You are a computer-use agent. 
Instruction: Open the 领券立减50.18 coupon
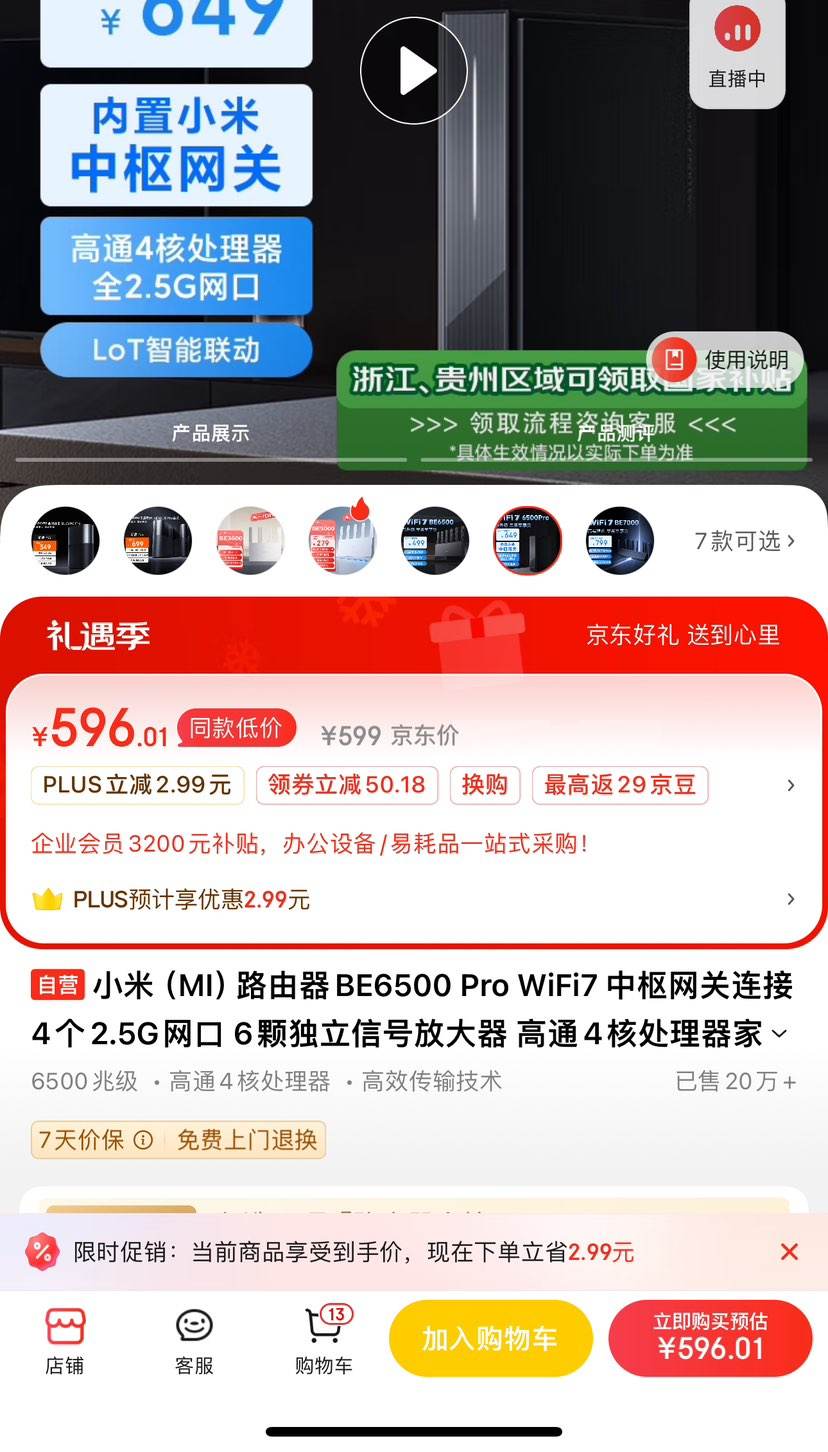tap(347, 786)
